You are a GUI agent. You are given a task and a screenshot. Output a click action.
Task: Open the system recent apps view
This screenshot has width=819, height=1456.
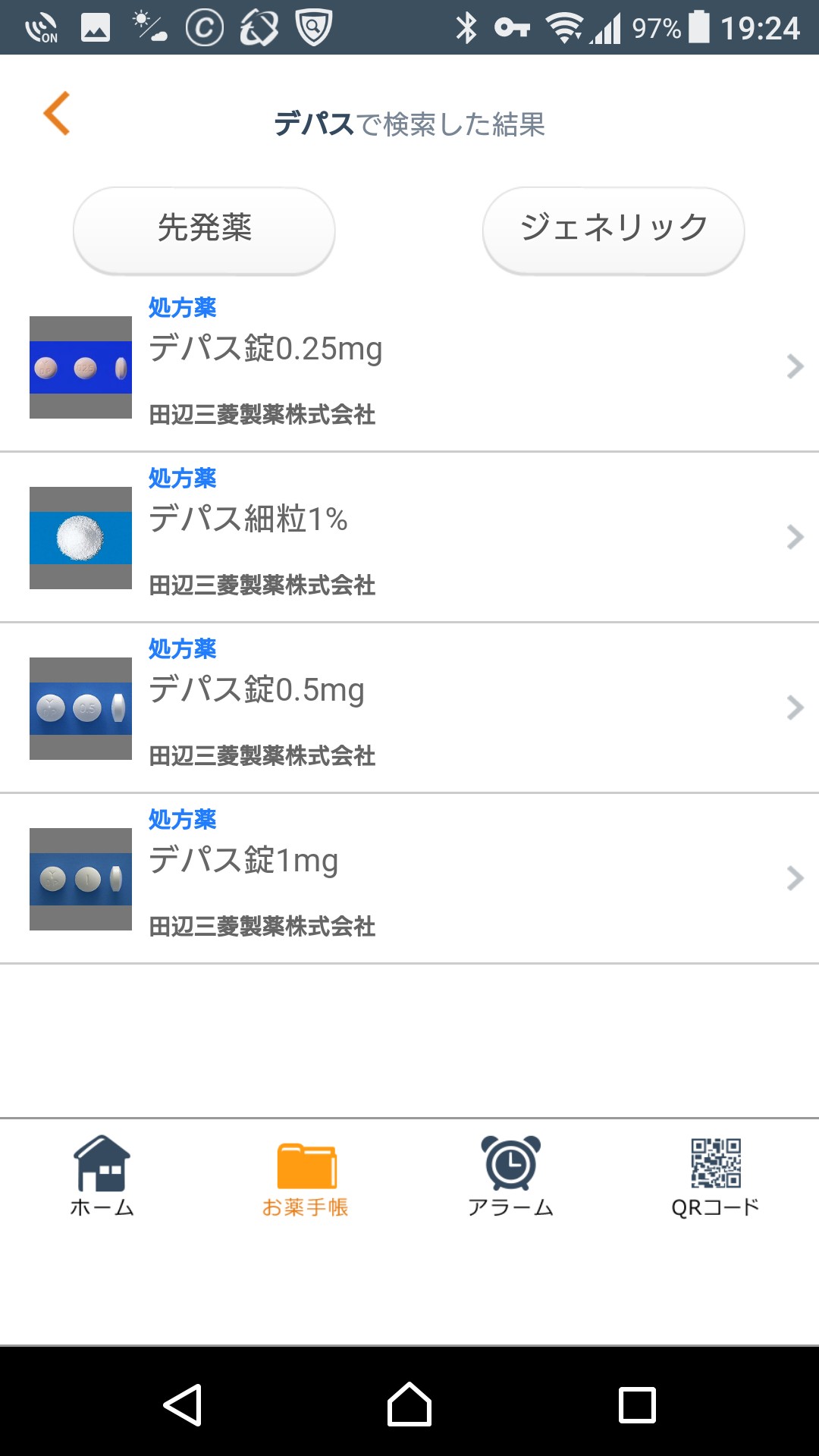coord(637,1404)
